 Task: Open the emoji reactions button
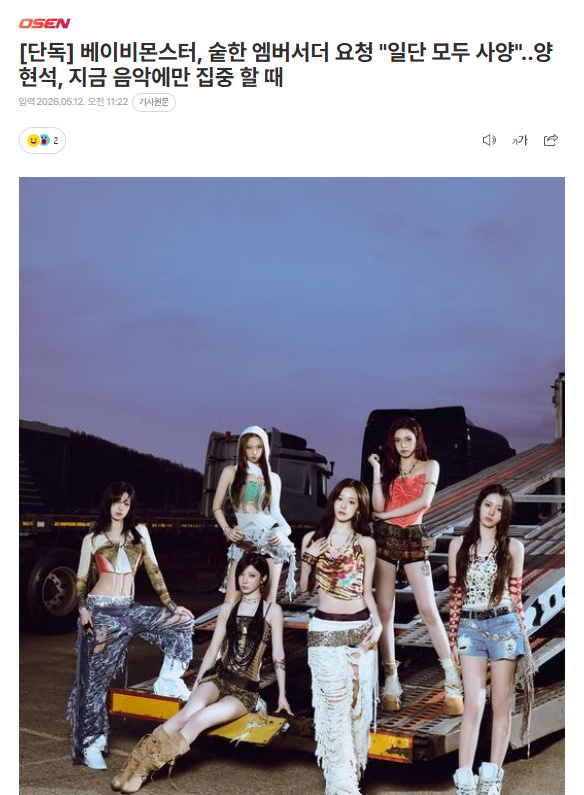pyautogui.click(x=43, y=140)
